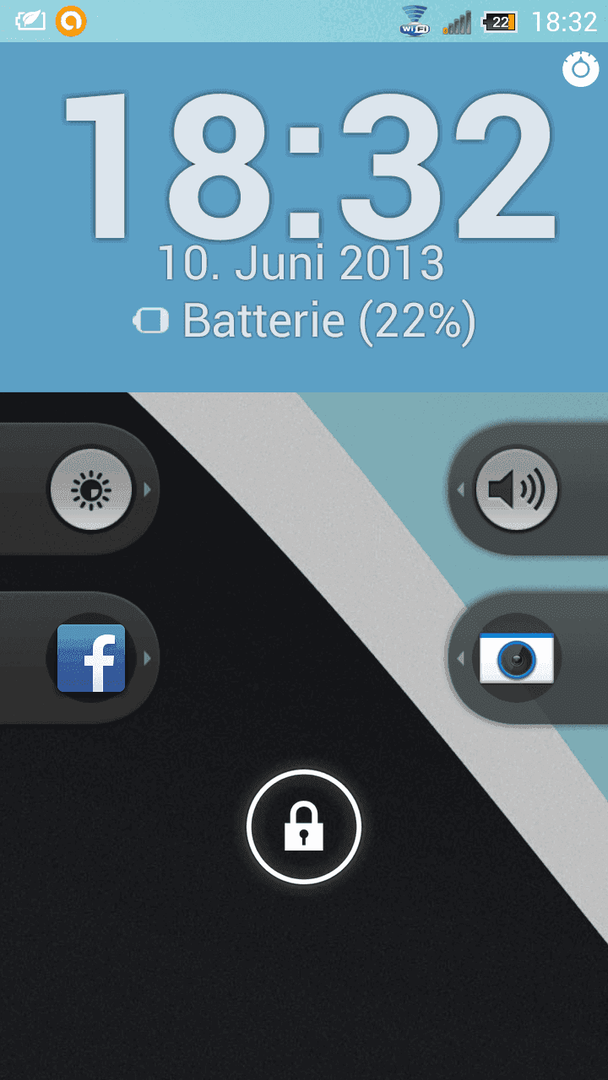Open the Facebook shortcut
Image resolution: width=608 pixels, height=1080 pixels.
(91, 658)
